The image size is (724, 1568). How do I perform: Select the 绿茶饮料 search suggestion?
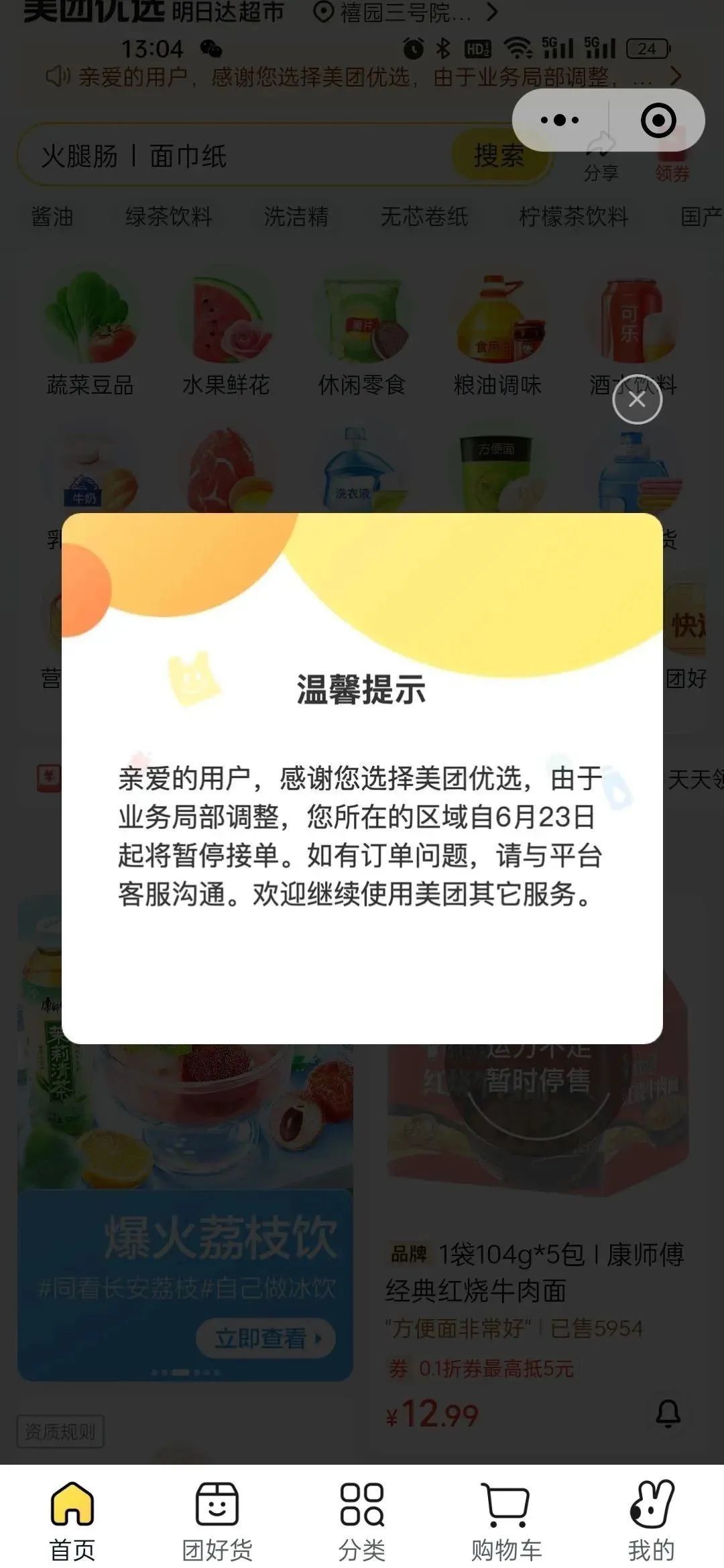(168, 217)
